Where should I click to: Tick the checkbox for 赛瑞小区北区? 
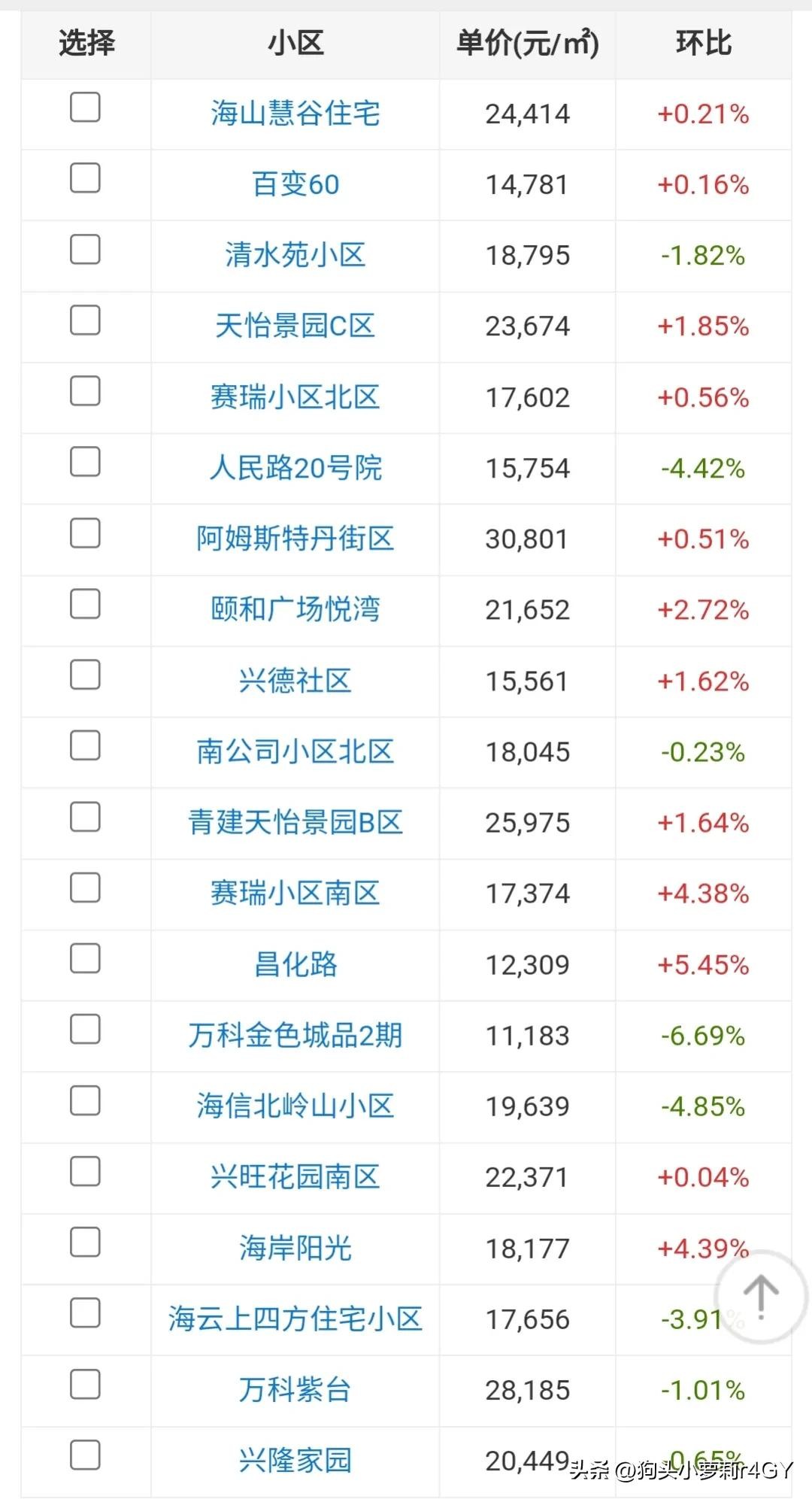point(85,391)
